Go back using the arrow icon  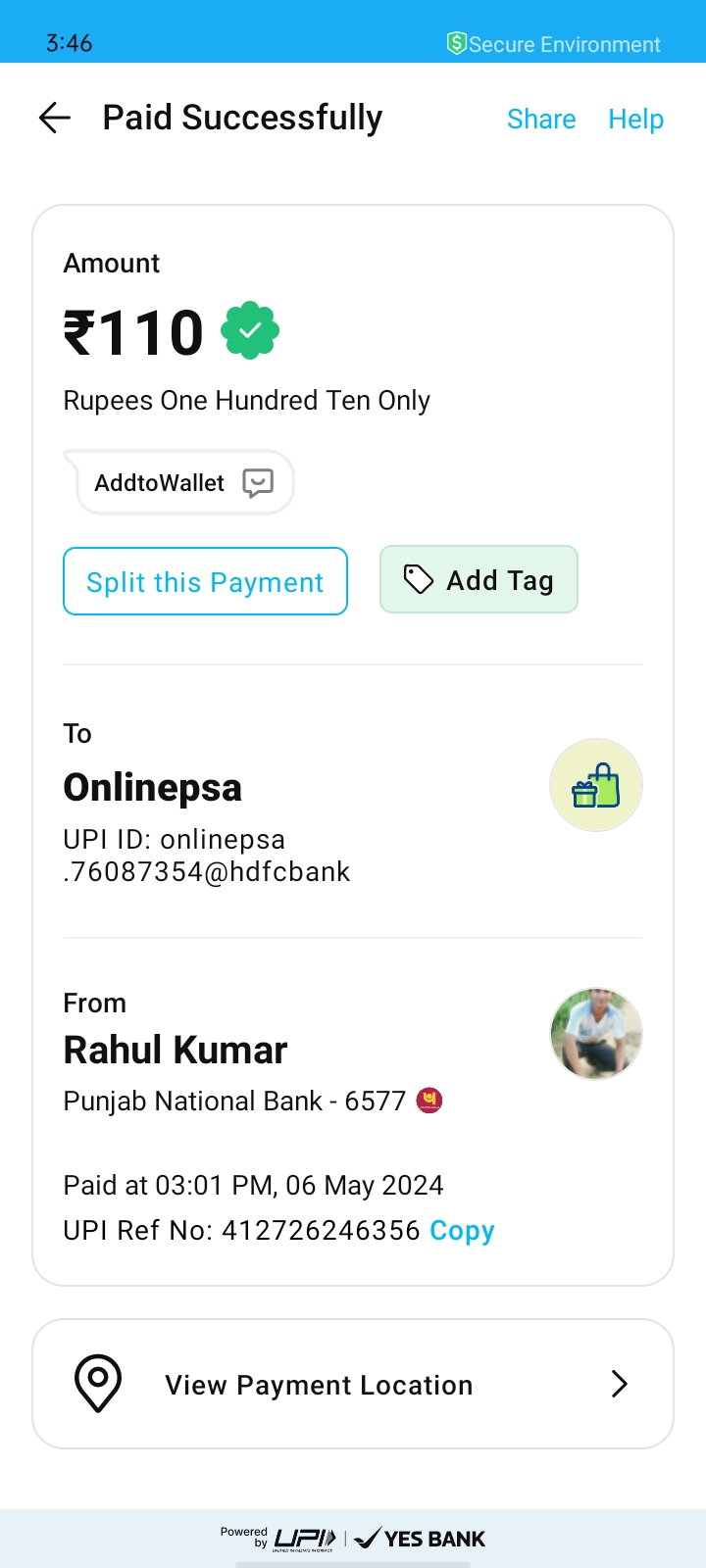click(55, 119)
